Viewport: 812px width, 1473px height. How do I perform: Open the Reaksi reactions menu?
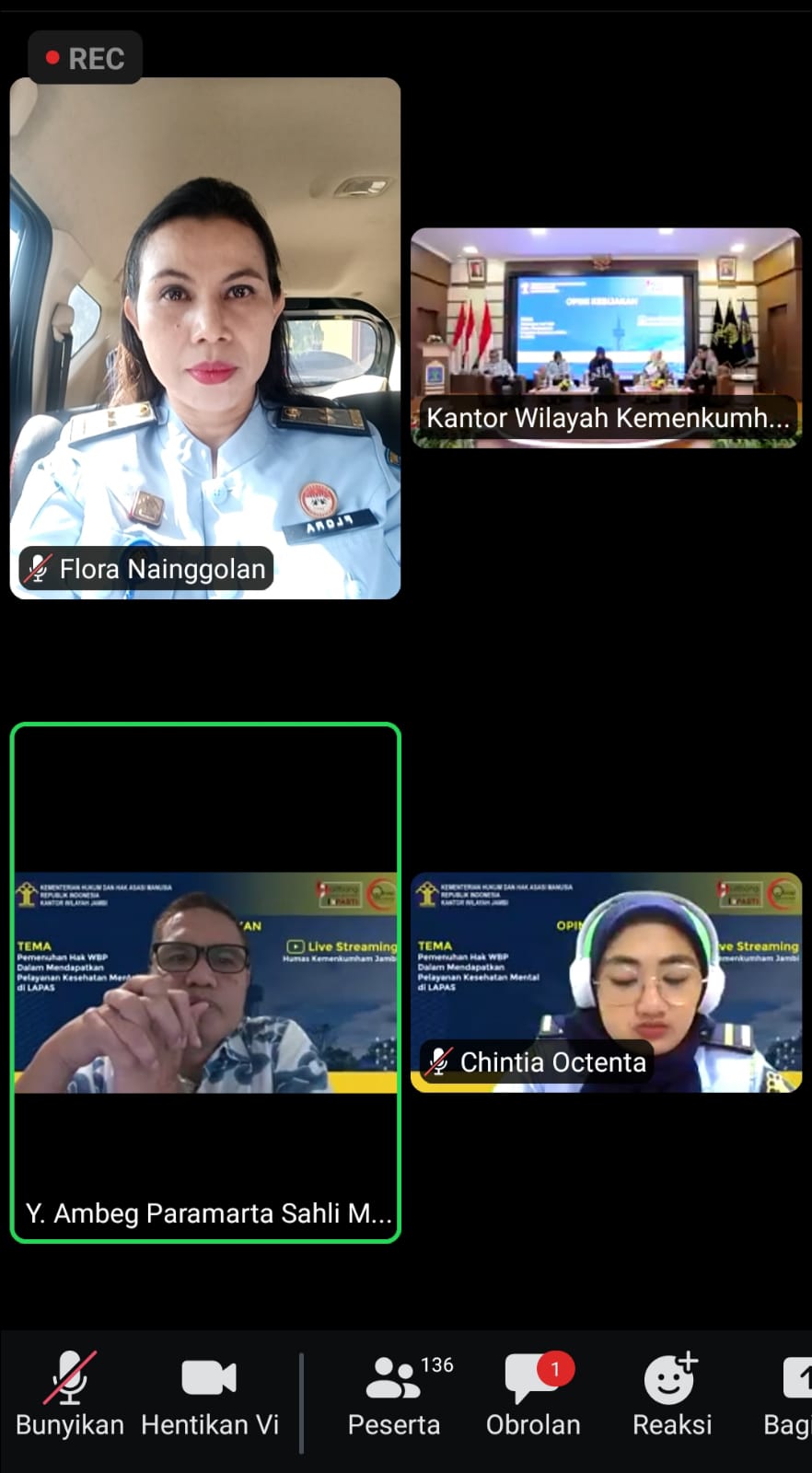[671, 1394]
